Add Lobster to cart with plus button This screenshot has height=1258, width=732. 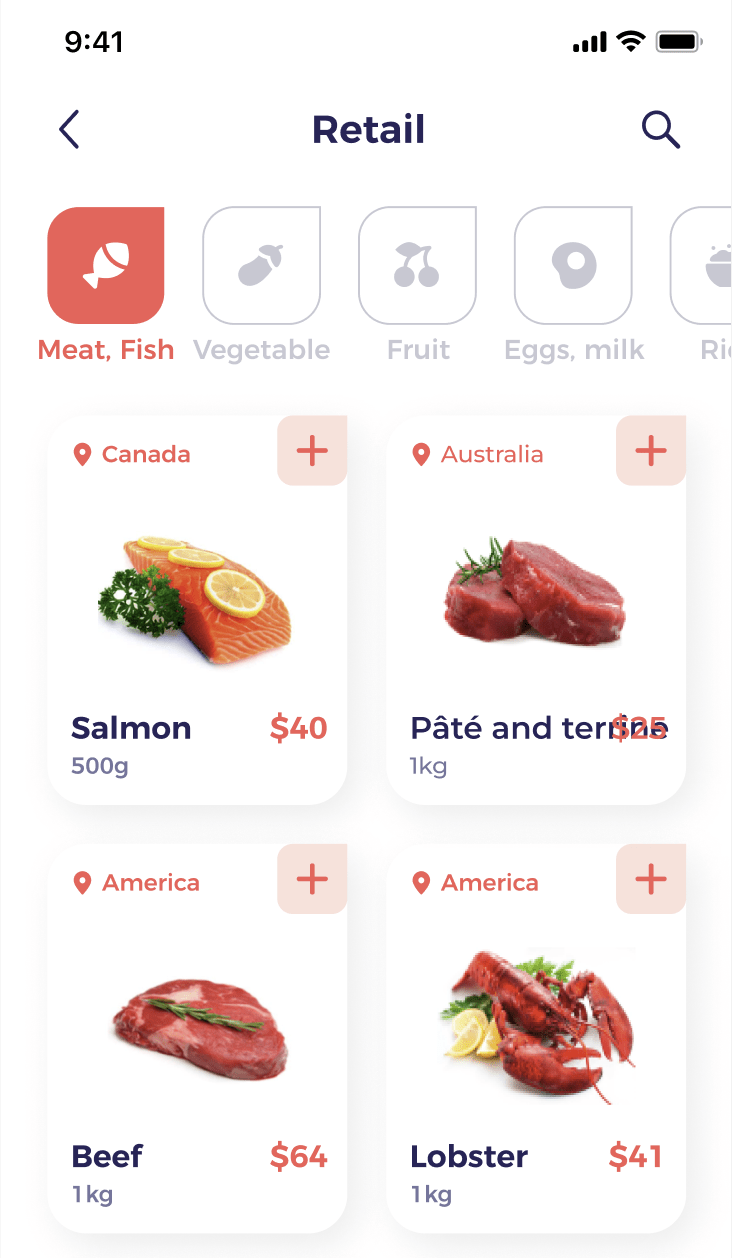(x=651, y=880)
